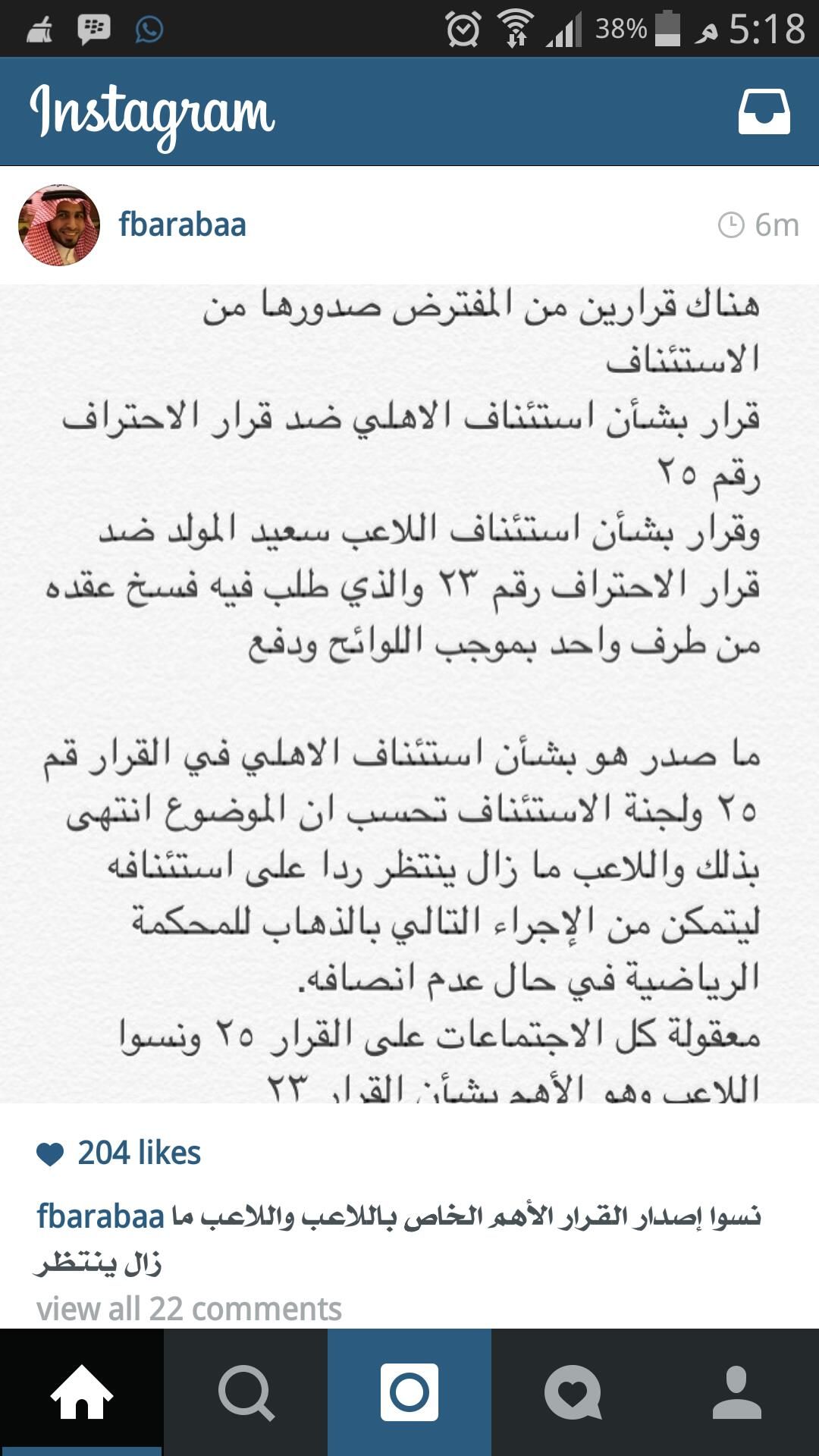Open the Profile tab
This screenshot has height=1456, width=819.
pos(737,1392)
